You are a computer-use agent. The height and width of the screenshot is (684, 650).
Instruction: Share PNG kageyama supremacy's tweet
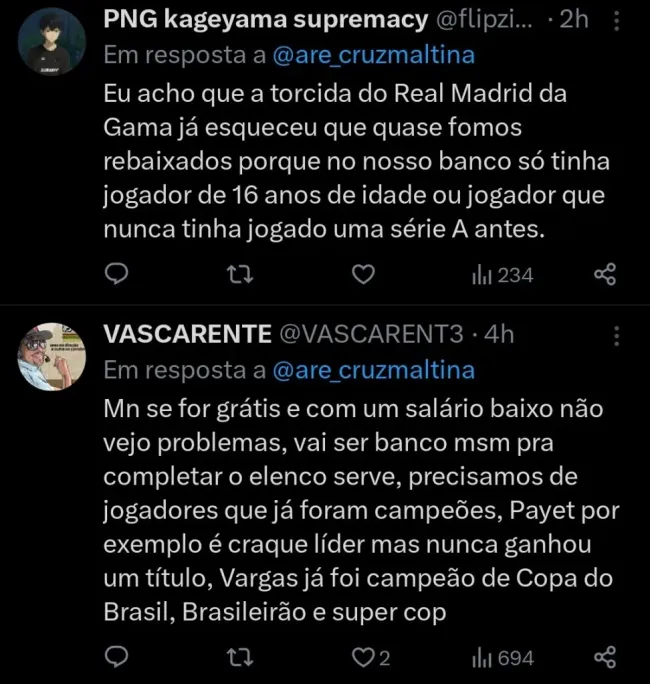click(x=605, y=274)
